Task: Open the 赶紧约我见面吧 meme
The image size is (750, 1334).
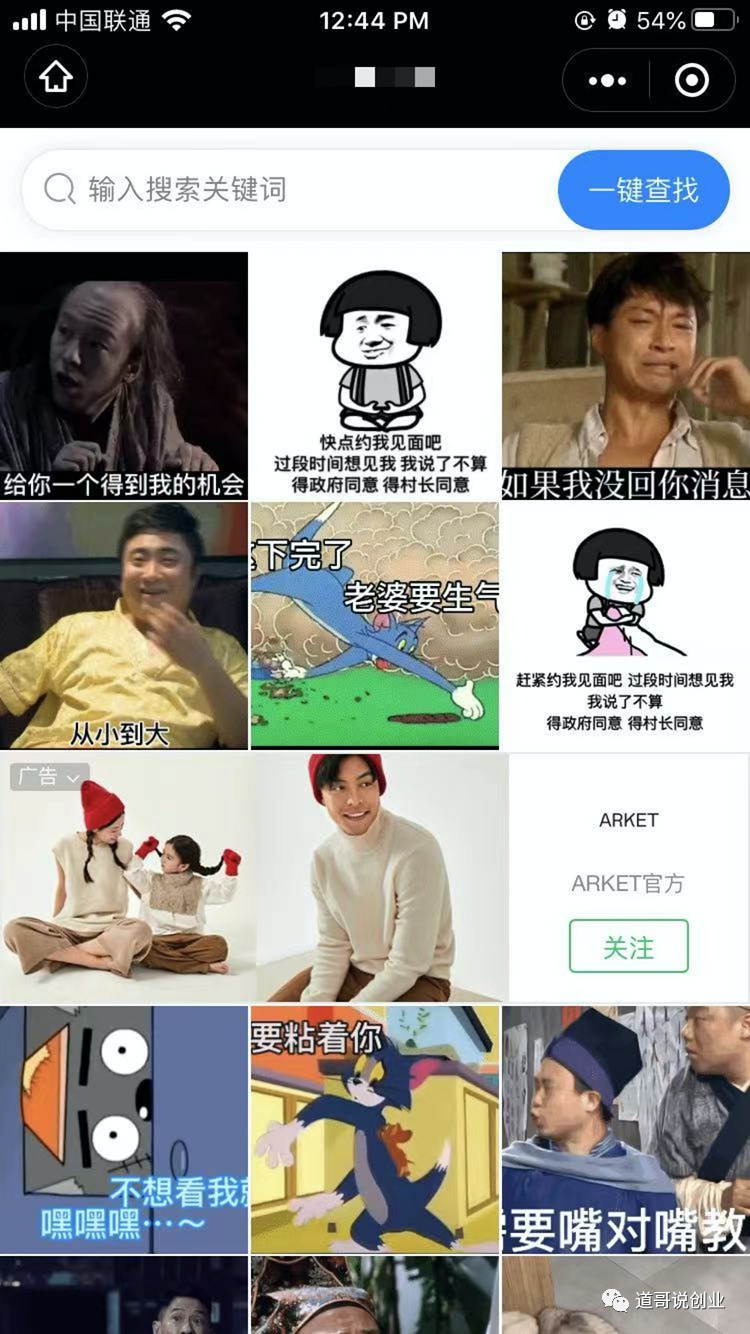Action: [626, 625]
